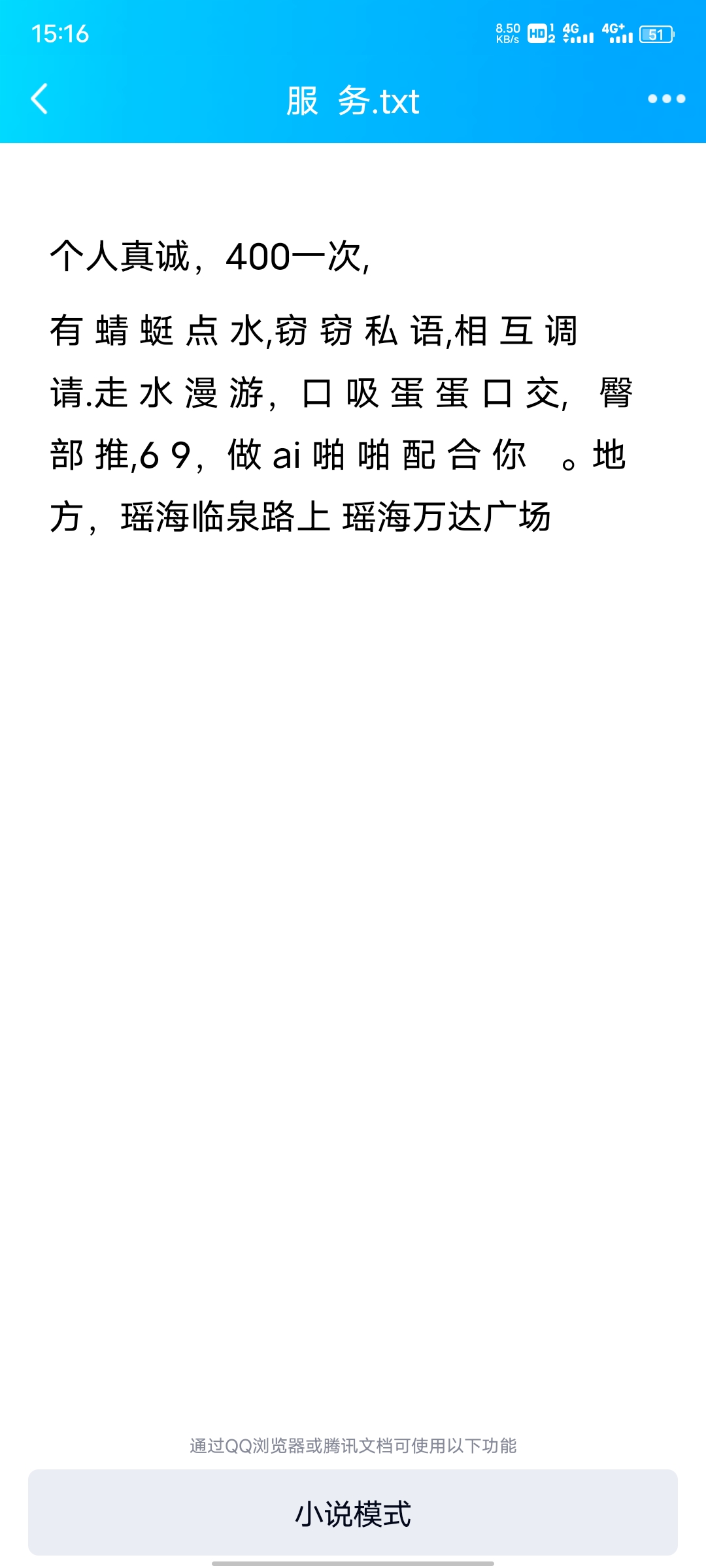Go back using the arrow
This screenshot has height=1568, width=706.
[39, 99]
